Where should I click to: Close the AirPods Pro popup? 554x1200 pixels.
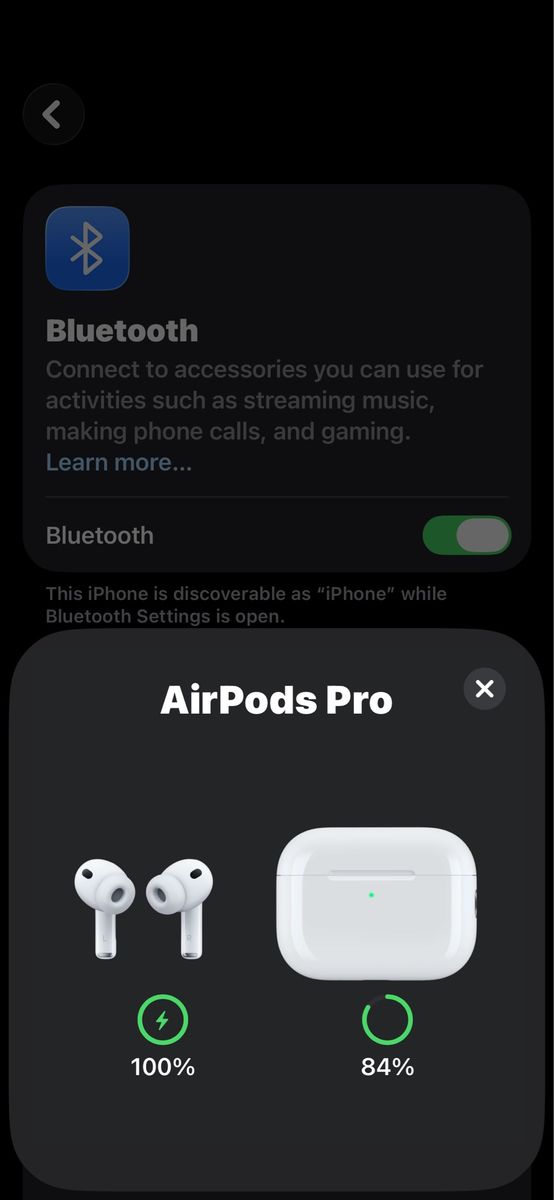[485, 688]
